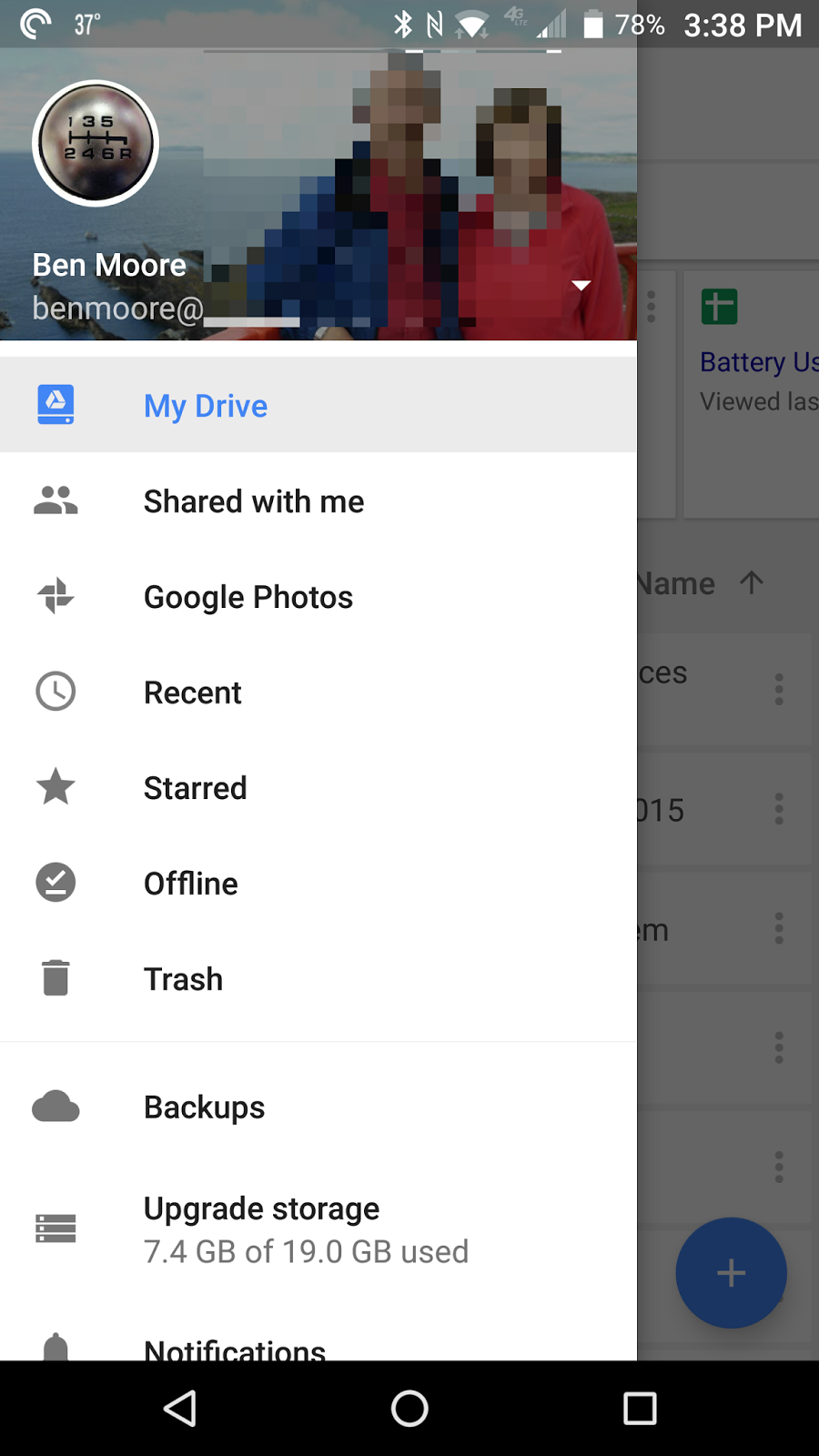Viewport: 819px width, 1456px height.
Task: Tap the blue plus button to create new
Action: pyautogui.click(x=731, y=1272)
